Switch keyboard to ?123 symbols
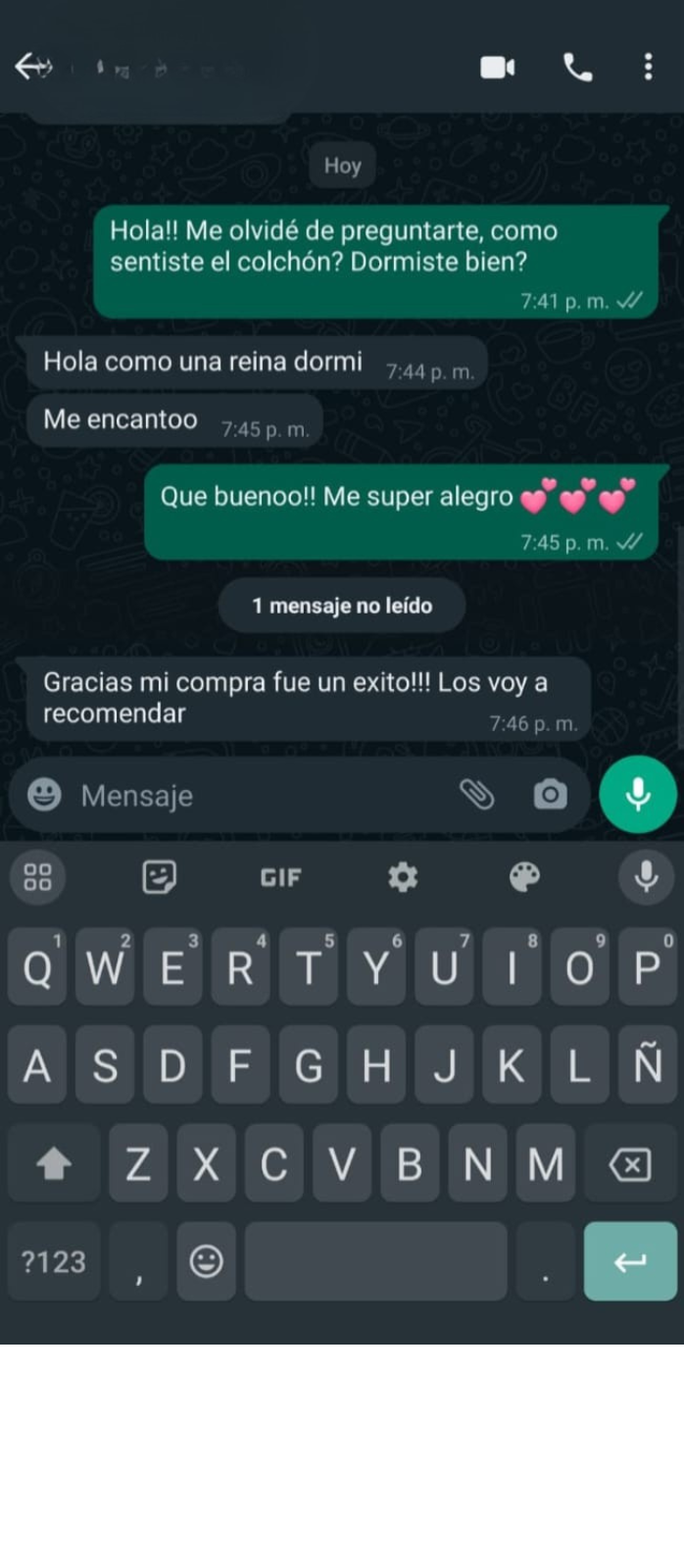Viewport: 684px width, 1568px height. pyautogui.click(x=54, y=1261)
